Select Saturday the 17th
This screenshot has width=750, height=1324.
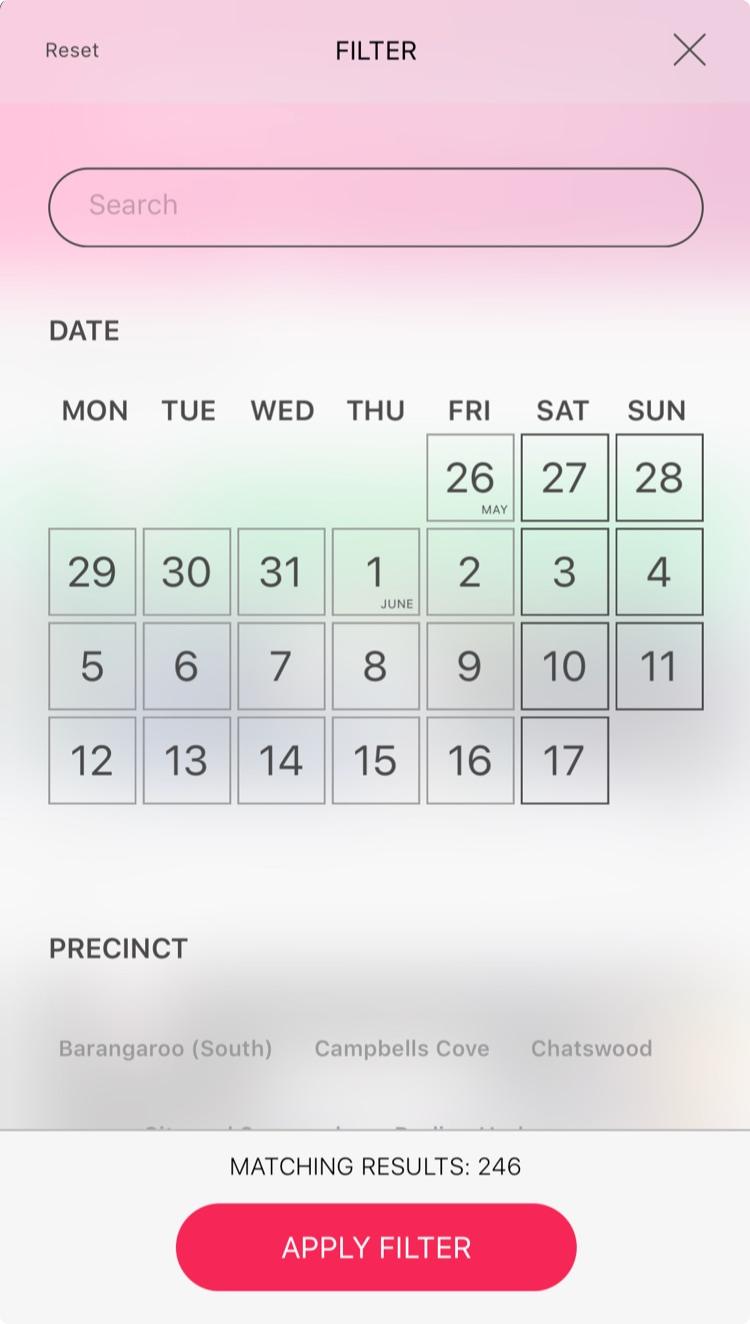pyautogui.click(x=564, y=760)
